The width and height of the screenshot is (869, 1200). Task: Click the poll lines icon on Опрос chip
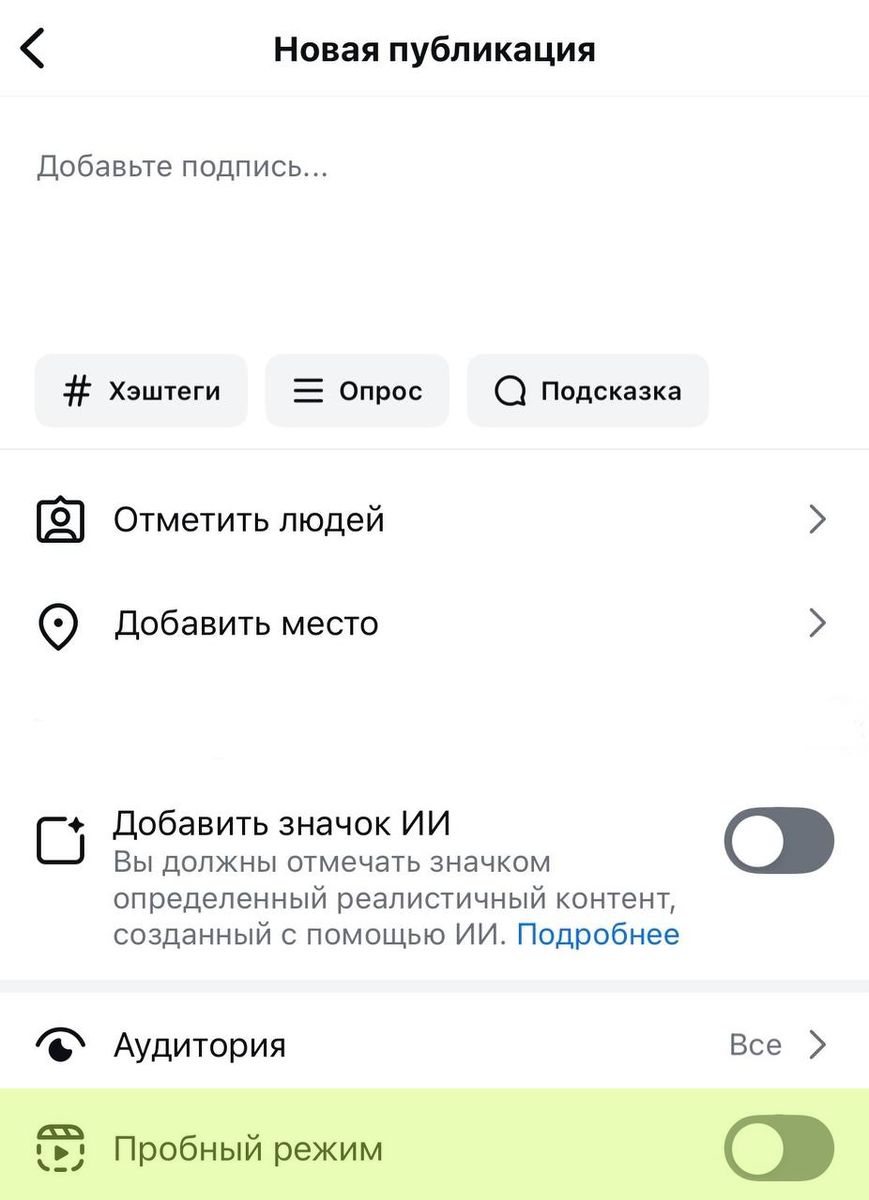point(307,391)
